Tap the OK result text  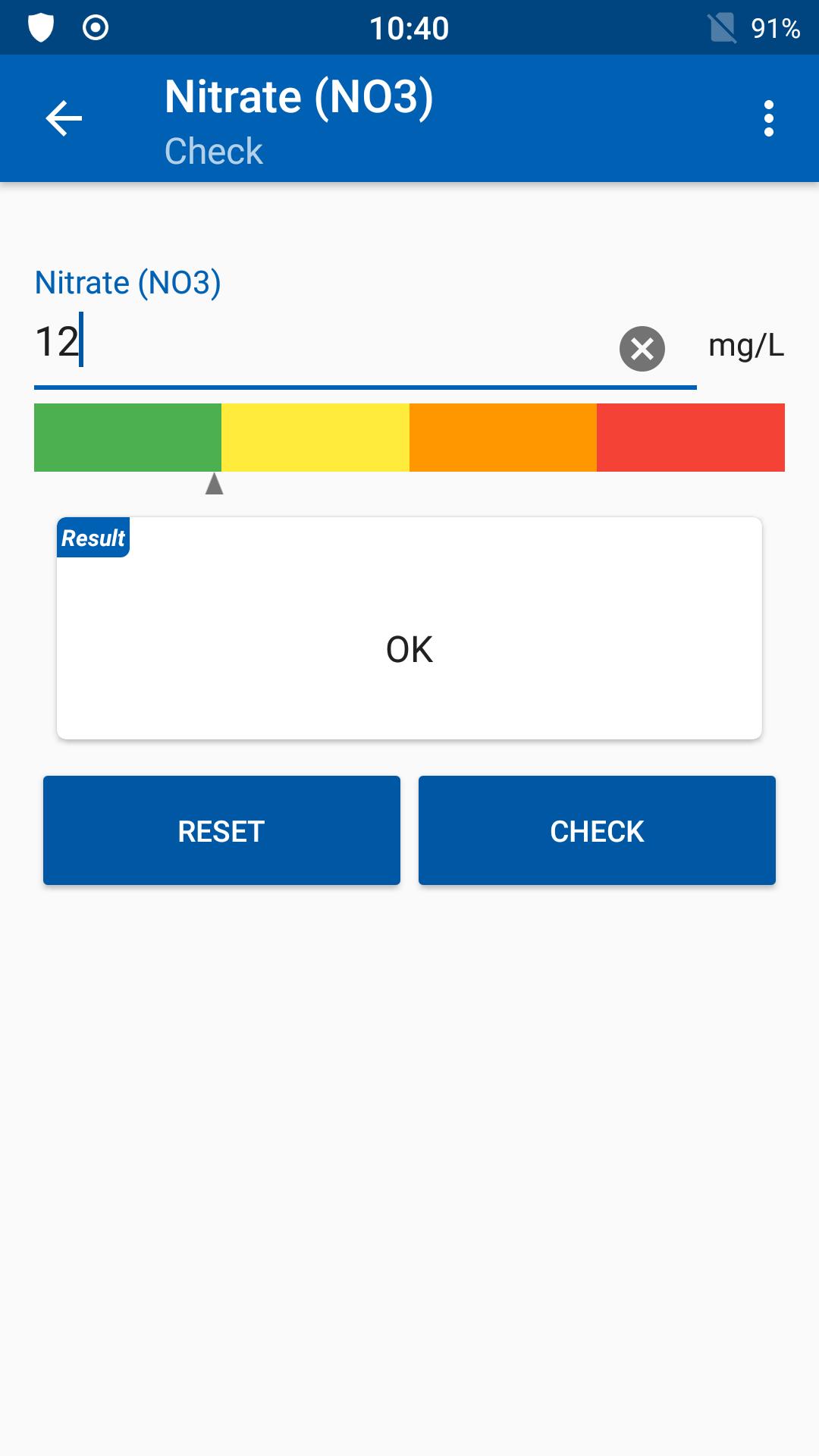(x=409, y=649)
